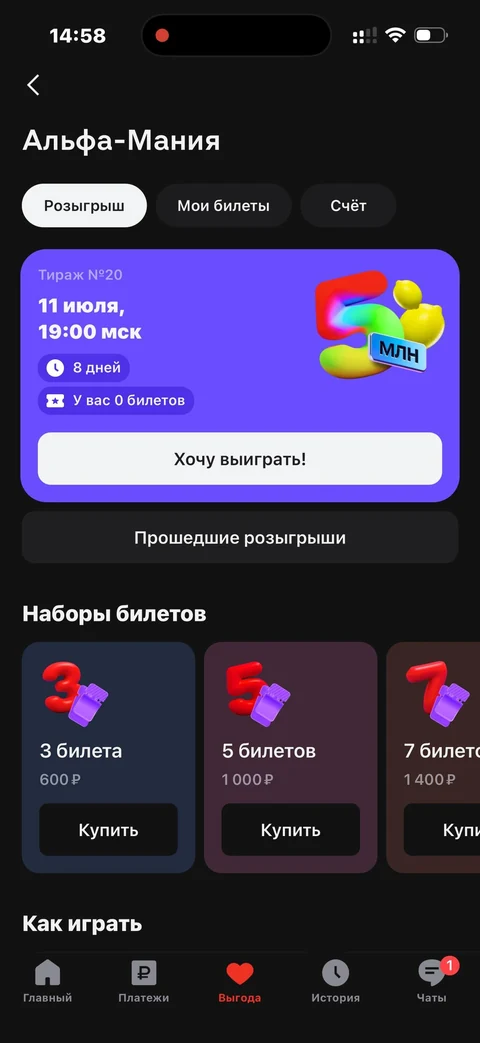The height and width of the screenshot is (1043, 480).
Task: Open the Платежи tab
Action: pos(144,982)
